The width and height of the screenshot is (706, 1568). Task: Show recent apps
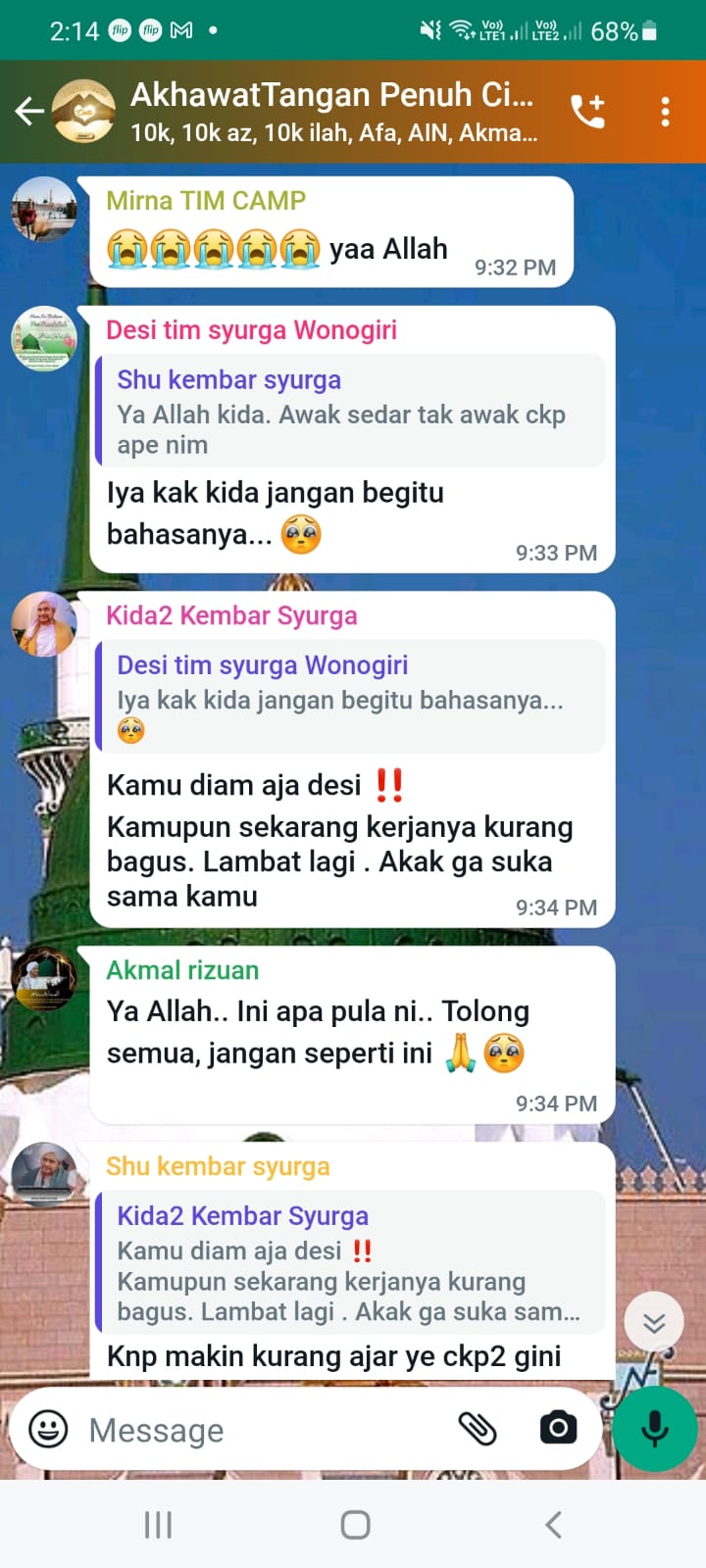coord(158,1525)
